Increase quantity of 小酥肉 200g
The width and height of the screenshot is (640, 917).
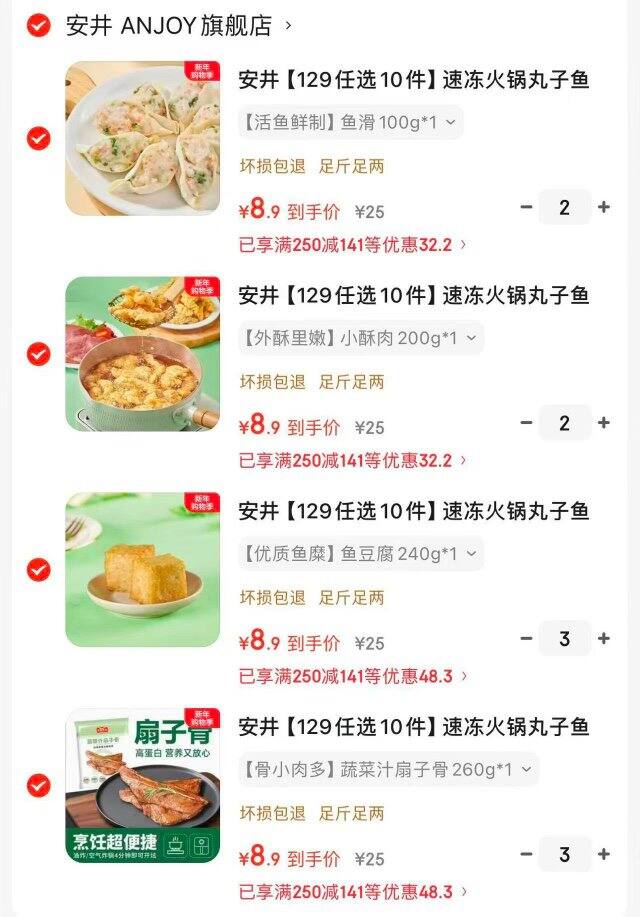pyautogui.click(x=604, y=423)
